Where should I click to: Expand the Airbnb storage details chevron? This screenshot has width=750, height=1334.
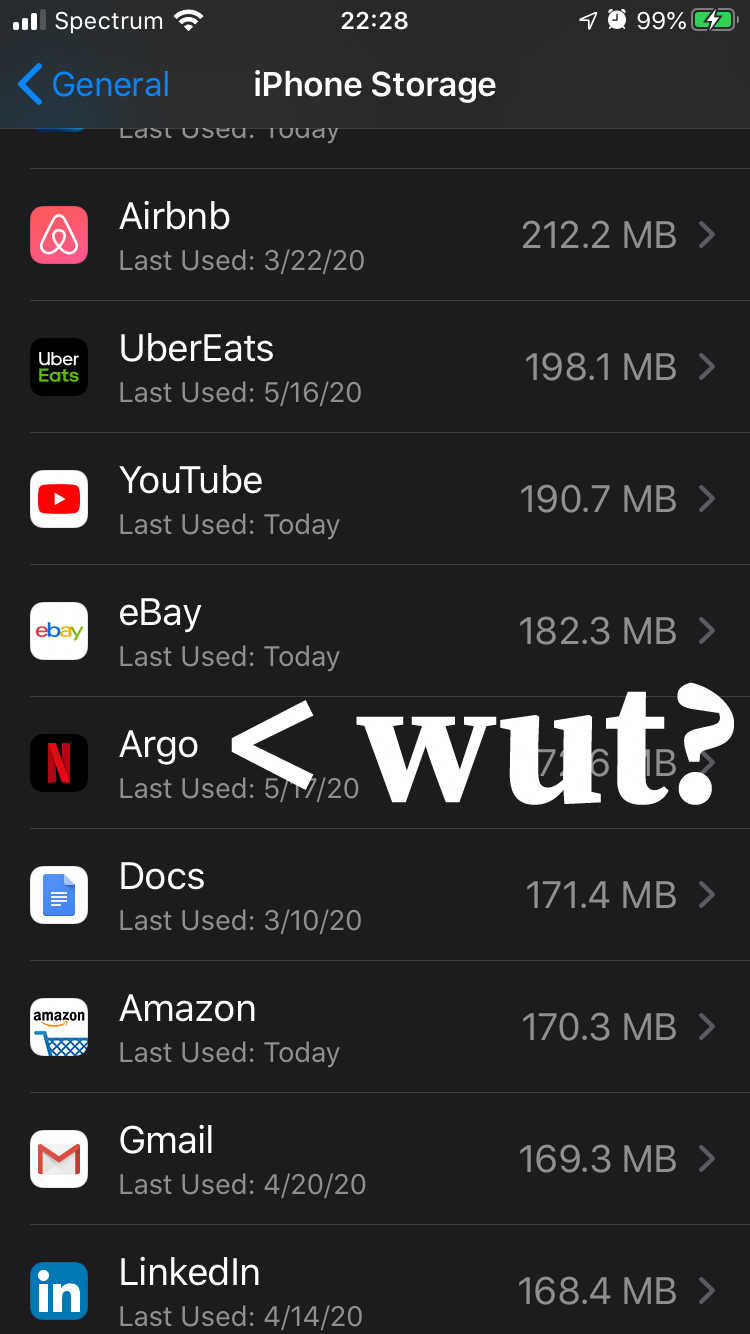707,235
